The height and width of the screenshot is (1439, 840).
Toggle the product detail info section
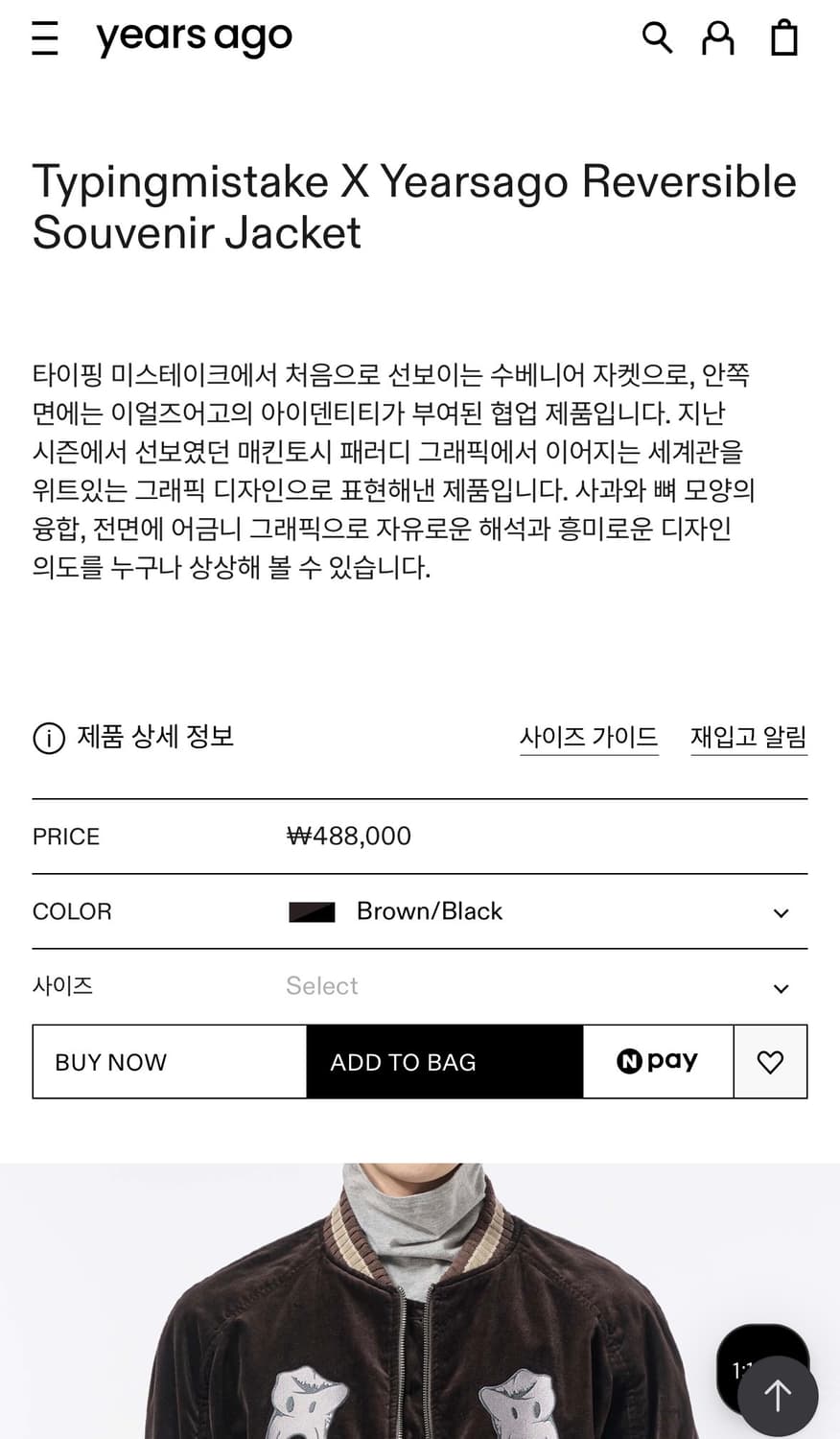(x=134, y=738)
